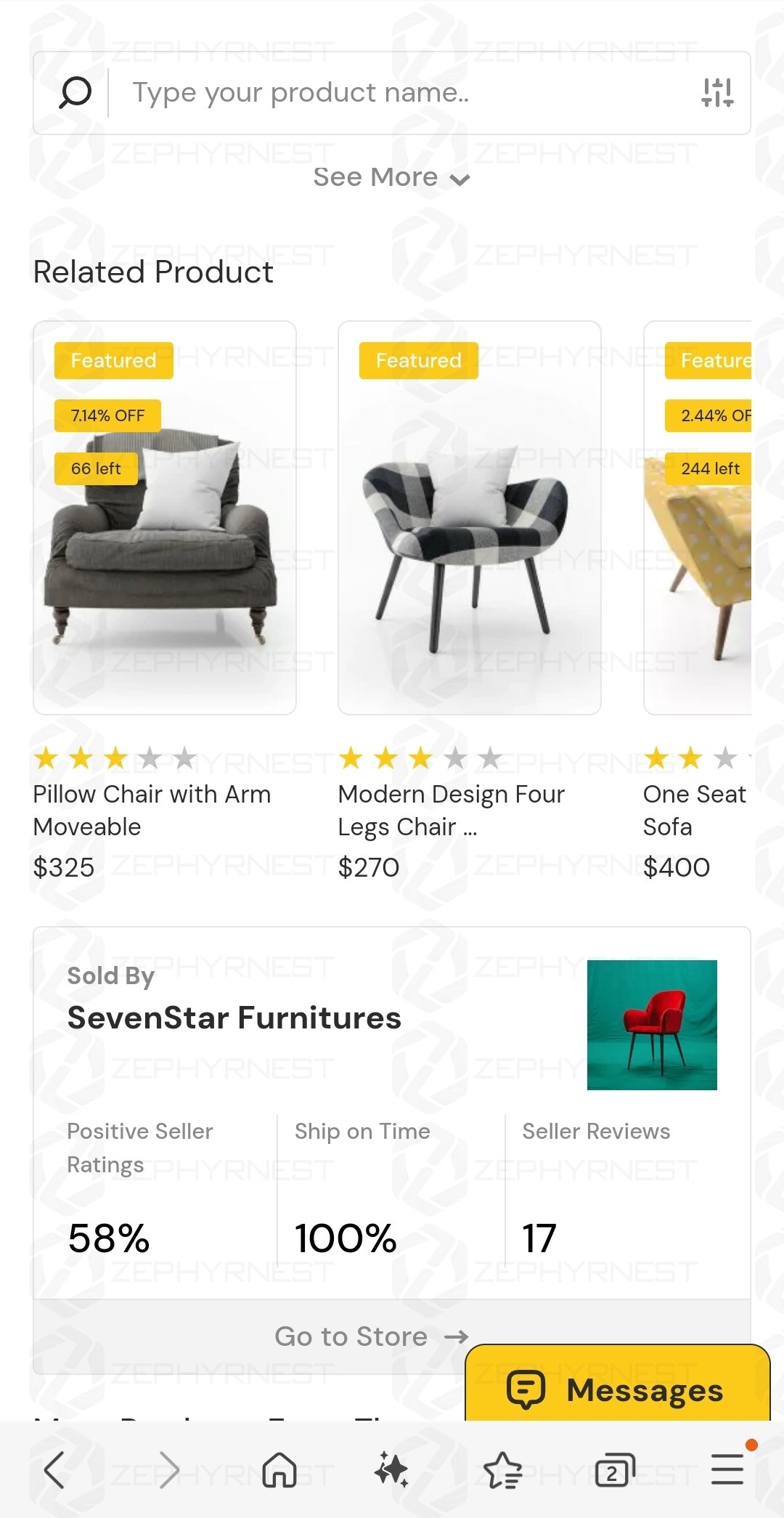Open the AI sparkle assistant

point(391,1470)
